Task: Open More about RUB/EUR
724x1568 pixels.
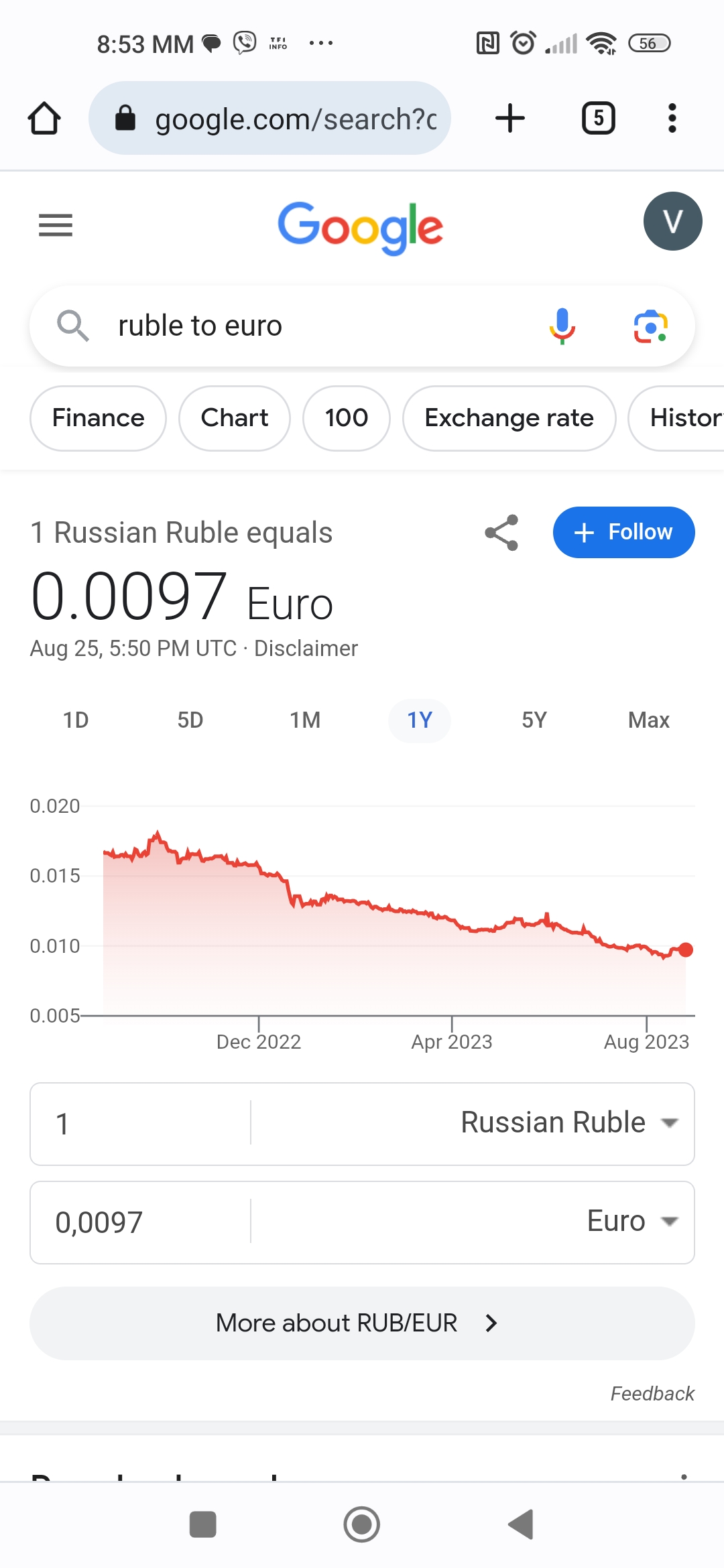Action: tap(362, 1323)
